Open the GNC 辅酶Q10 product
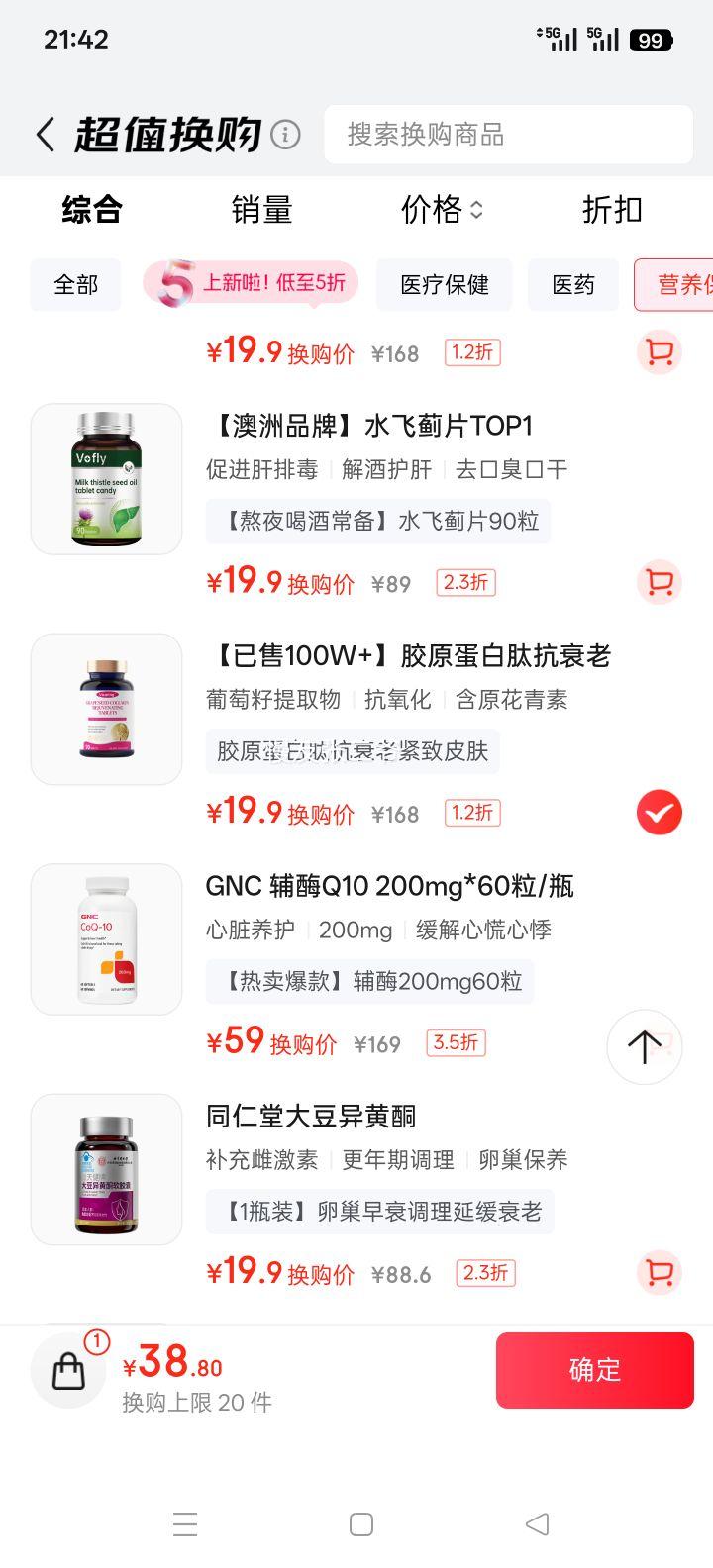This screenshot has width=713, height=1568. tap(389, 886)
